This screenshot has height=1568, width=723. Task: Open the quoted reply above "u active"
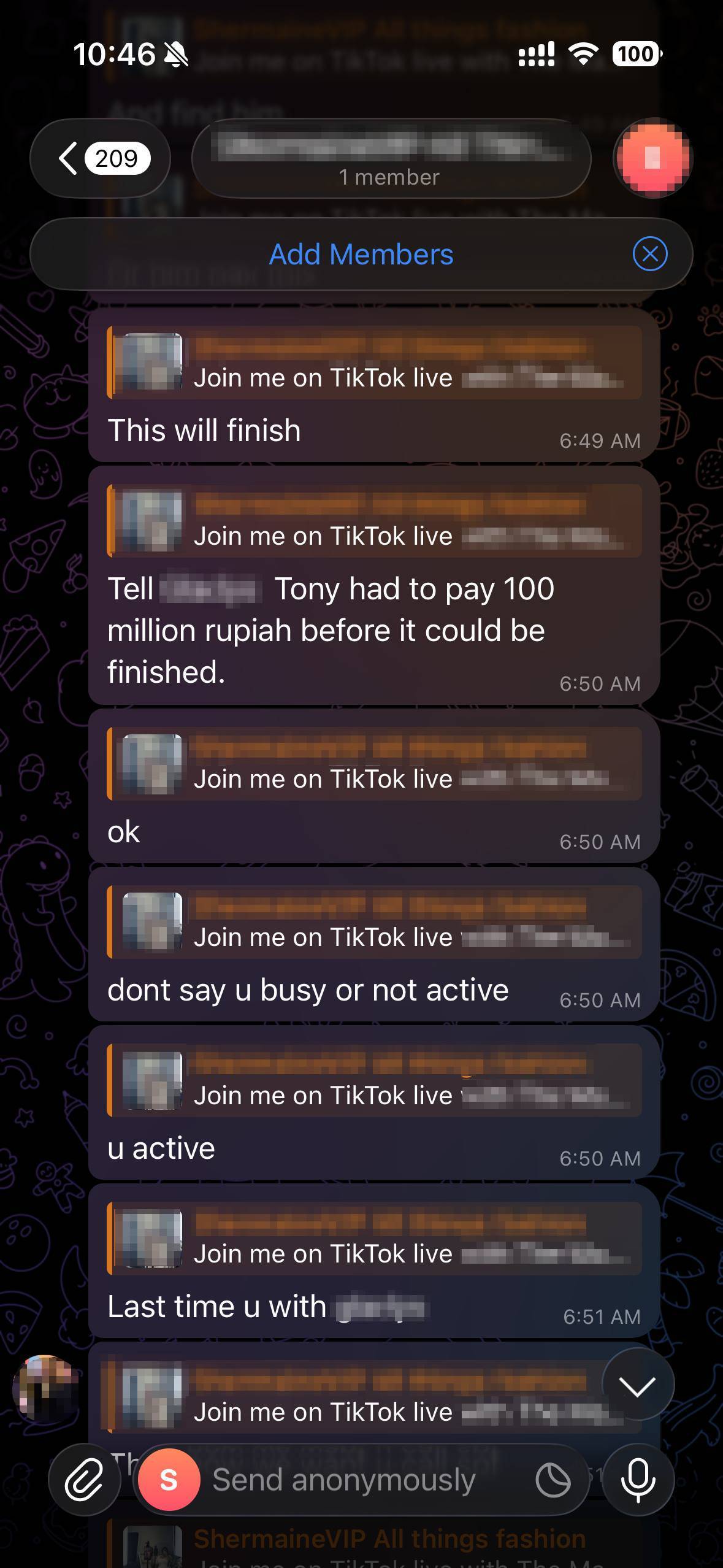pyautogui.click(x=374, y=1081)
